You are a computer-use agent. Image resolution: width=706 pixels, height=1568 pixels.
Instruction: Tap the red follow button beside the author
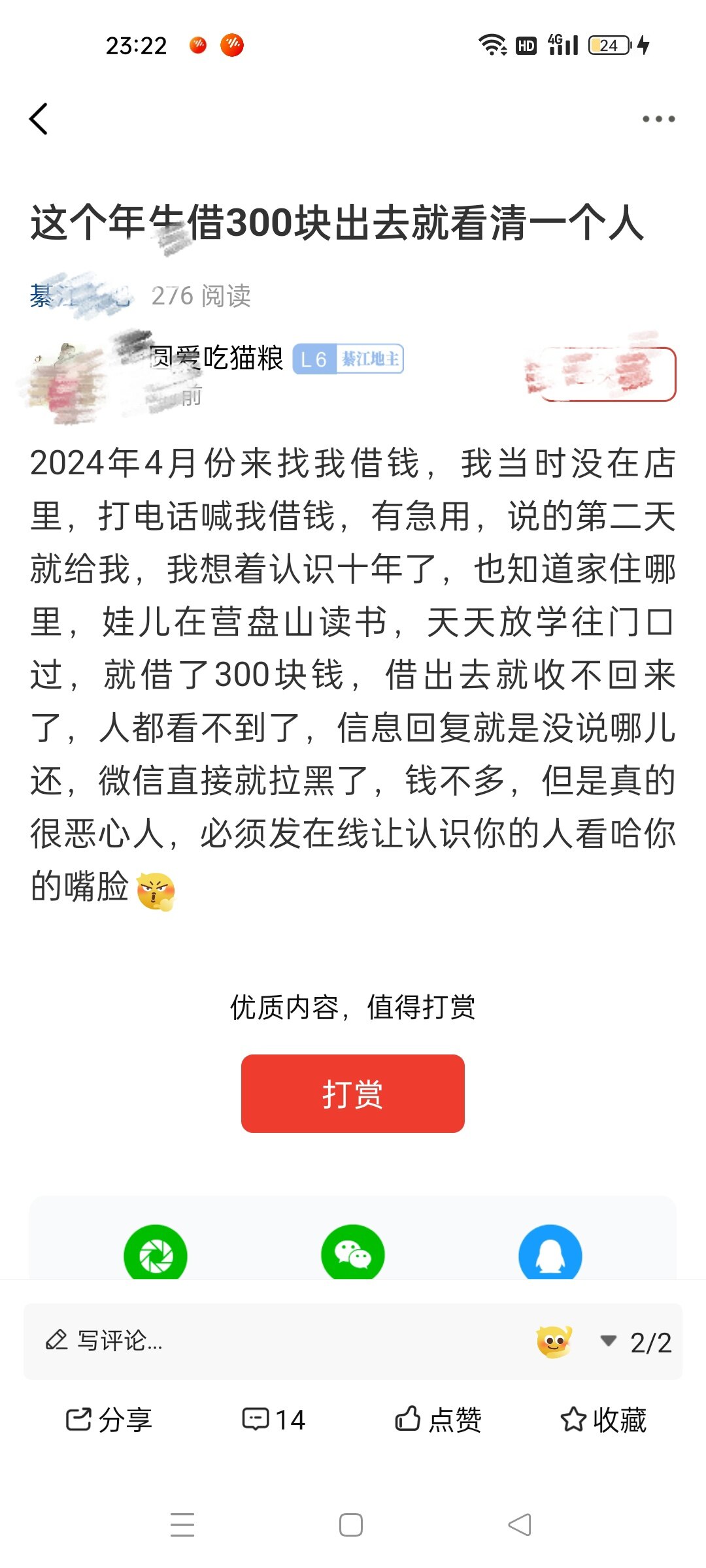(x=607, y=374)
